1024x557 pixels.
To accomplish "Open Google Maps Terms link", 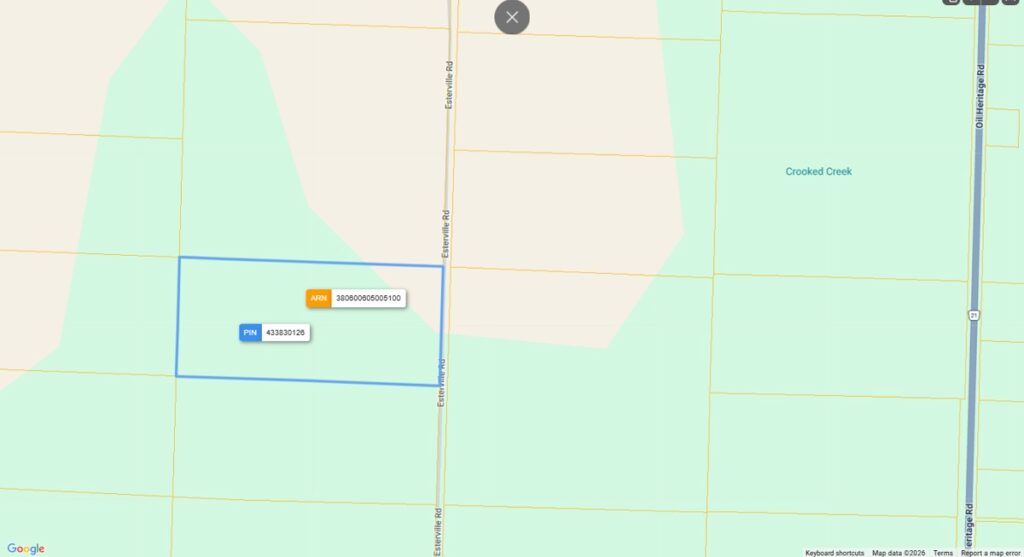I will [x=943, y=553].
